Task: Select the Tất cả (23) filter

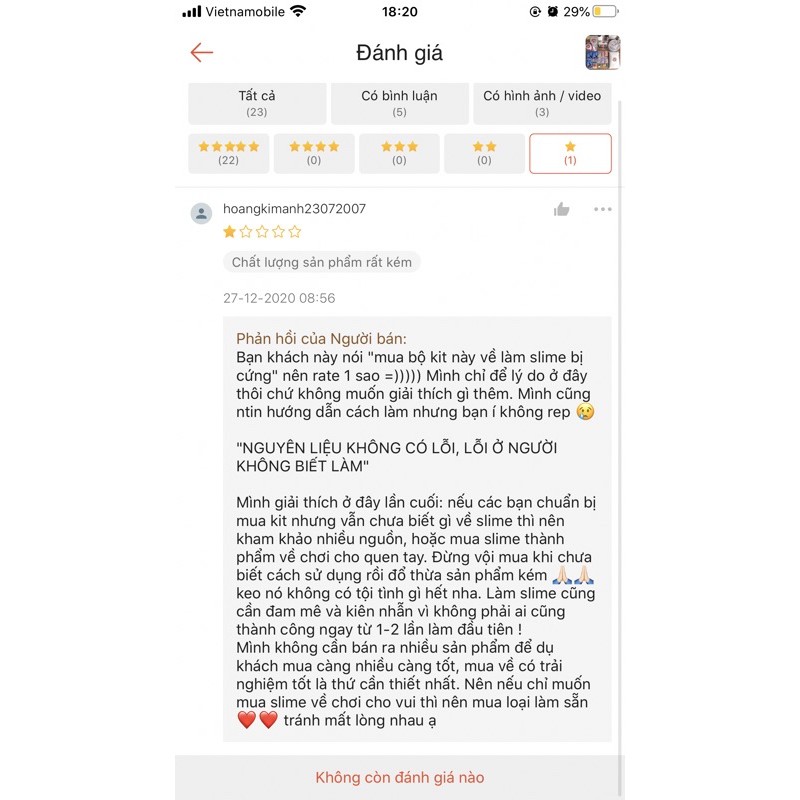Action: (x=257, y=103)
